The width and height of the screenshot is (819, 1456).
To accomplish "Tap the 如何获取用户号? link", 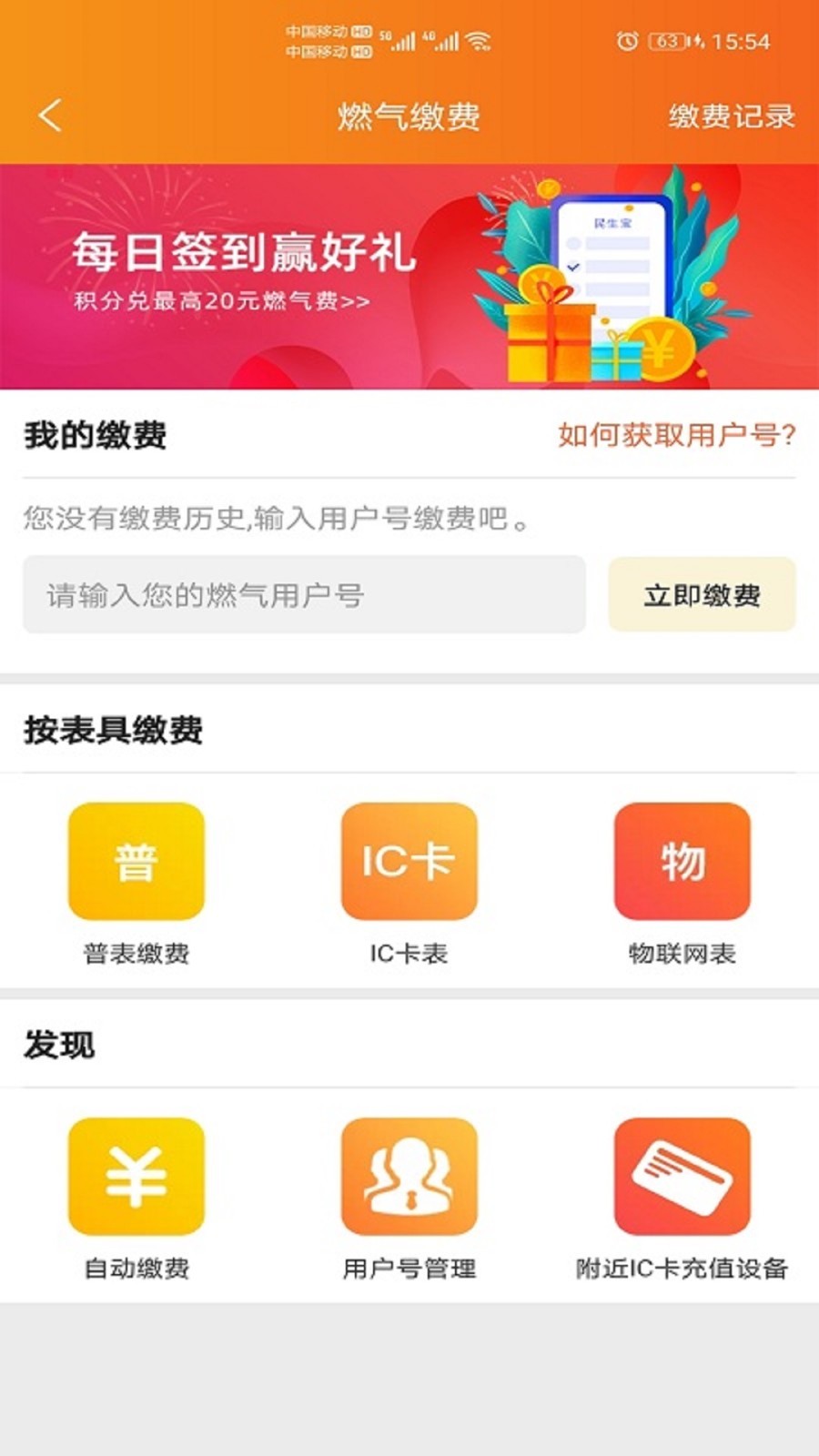I will coord(677,435).
